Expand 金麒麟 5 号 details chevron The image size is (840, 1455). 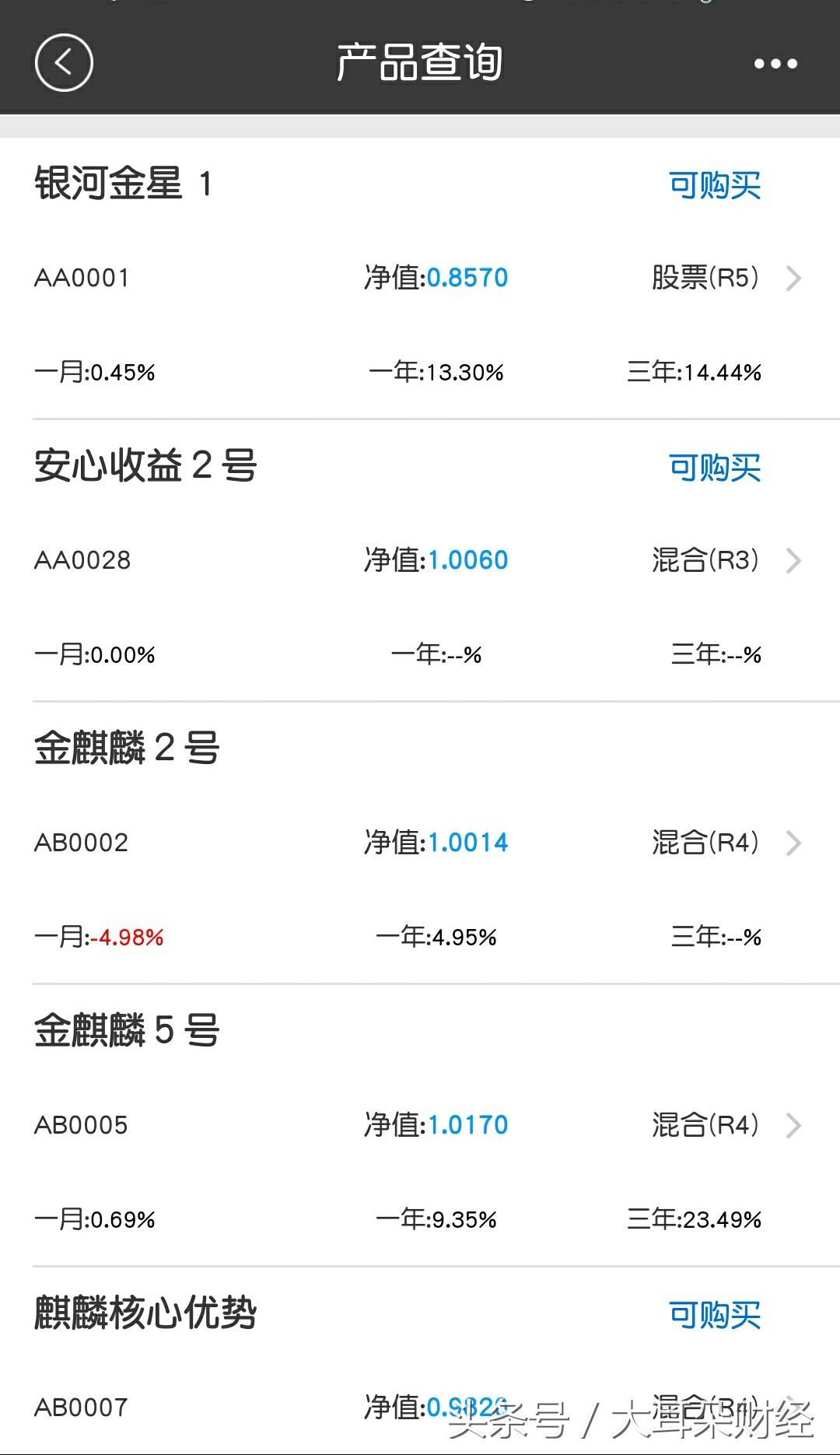795,1124
